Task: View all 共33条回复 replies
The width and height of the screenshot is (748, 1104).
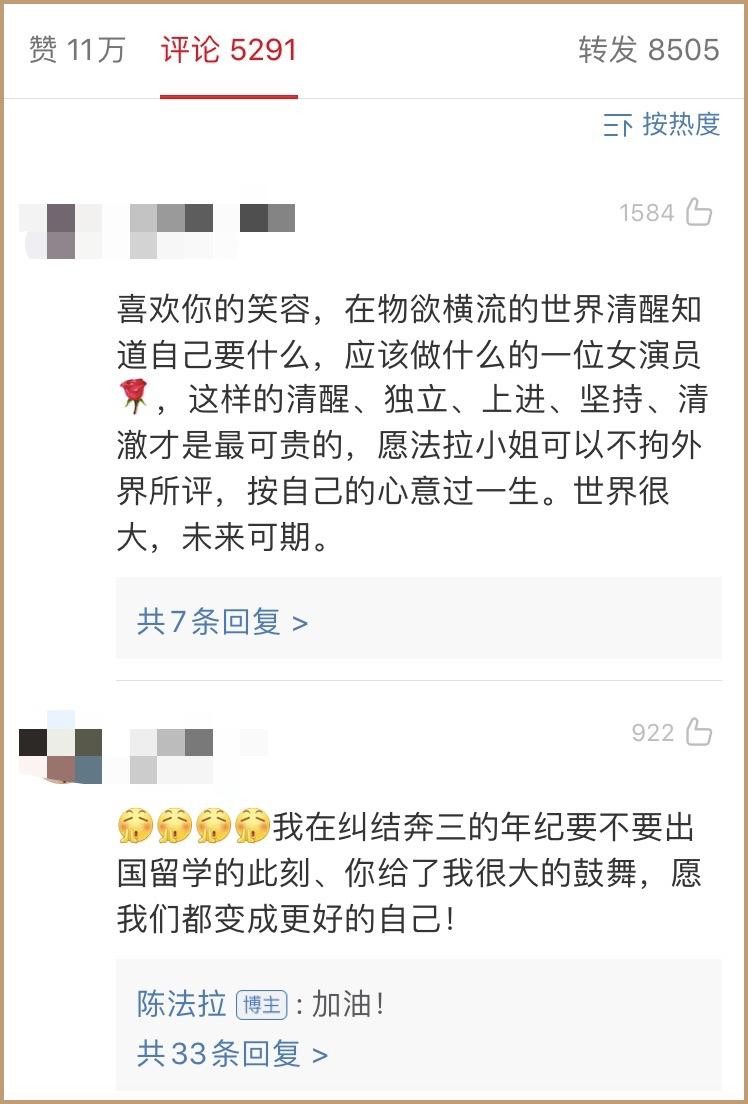Action: coord(232,1053)
